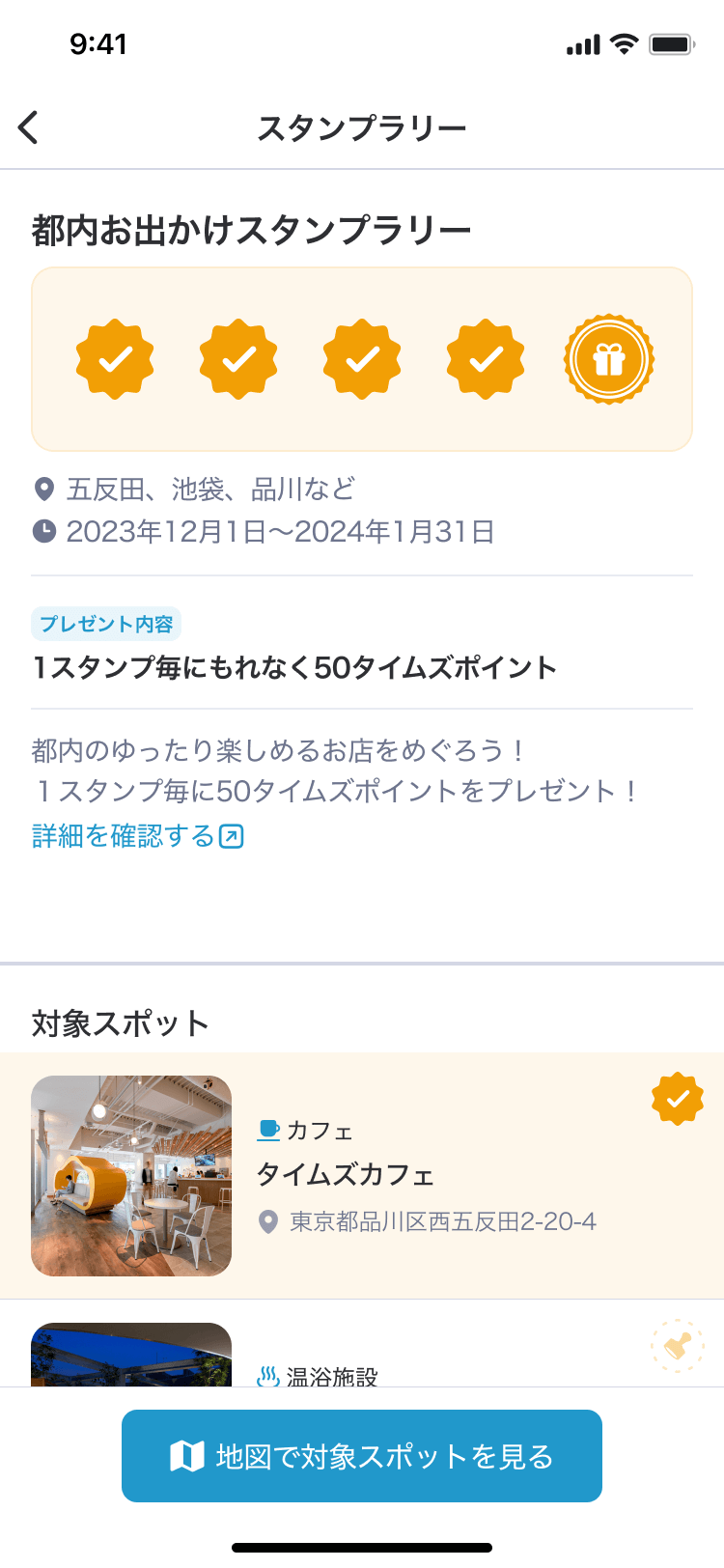Tap the back chevron in the header
724x1568 pixels.
point(29,126)
